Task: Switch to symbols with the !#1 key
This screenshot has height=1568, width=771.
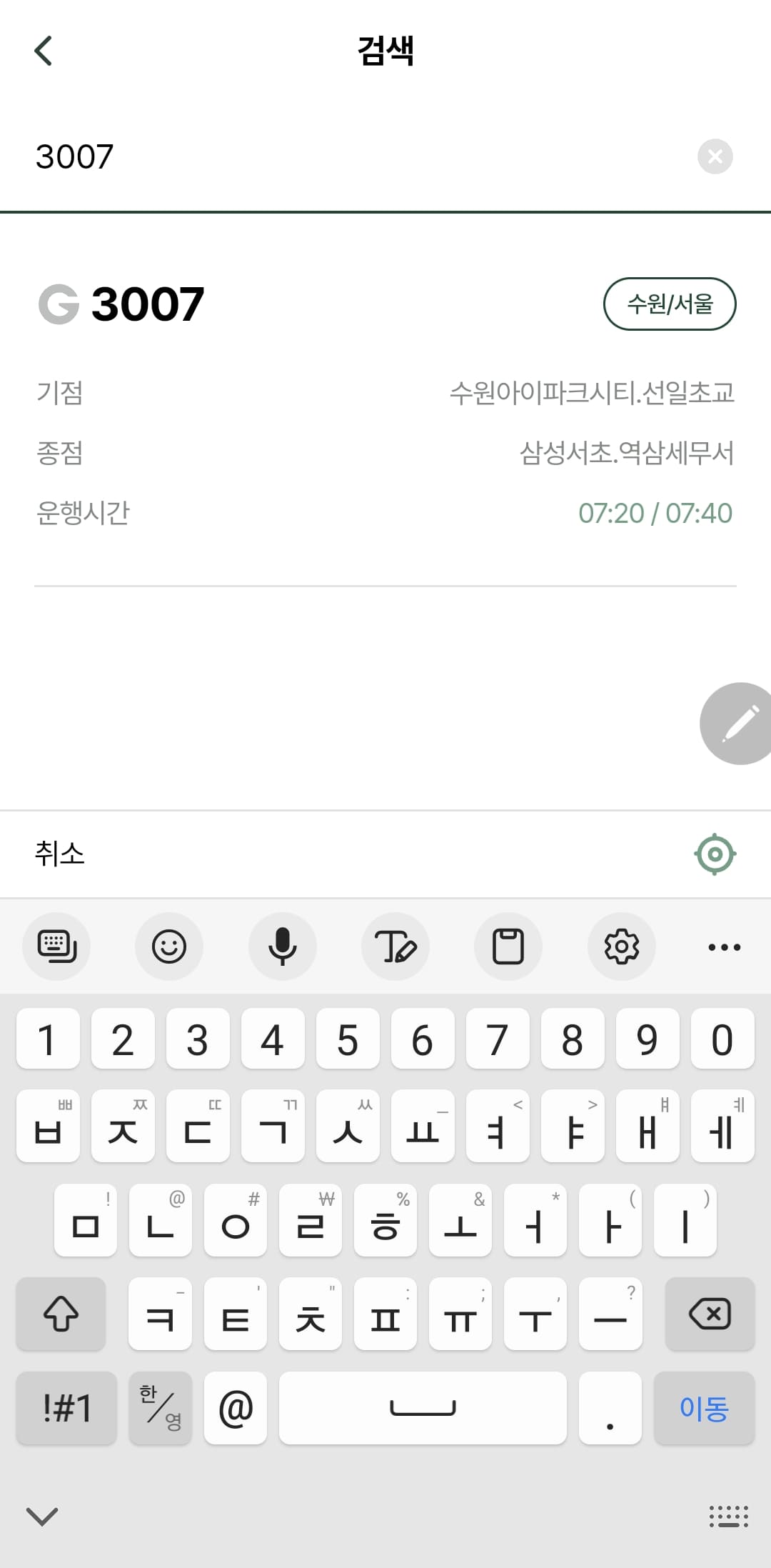Action: [66, 1408]
